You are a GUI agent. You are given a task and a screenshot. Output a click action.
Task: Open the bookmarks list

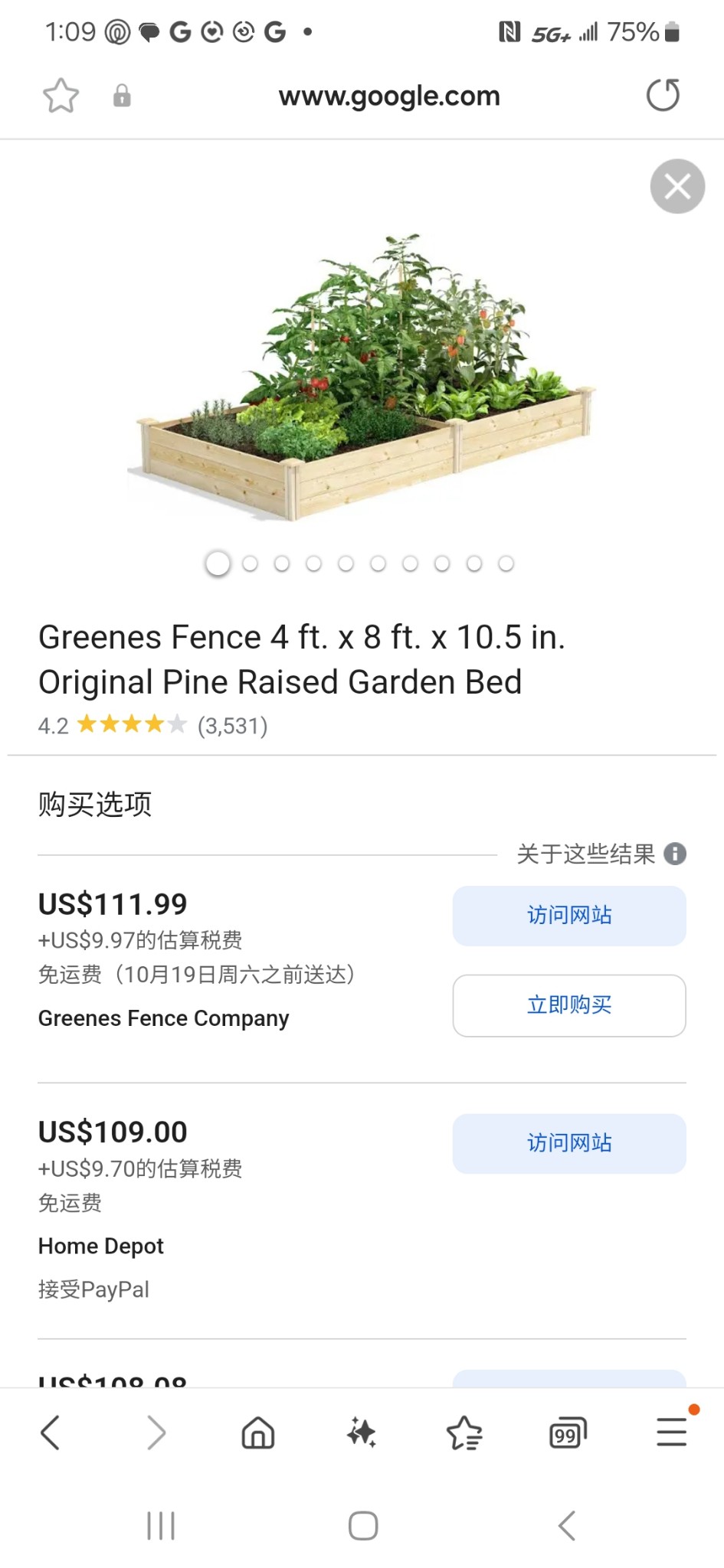click(x=464, y=1432)
